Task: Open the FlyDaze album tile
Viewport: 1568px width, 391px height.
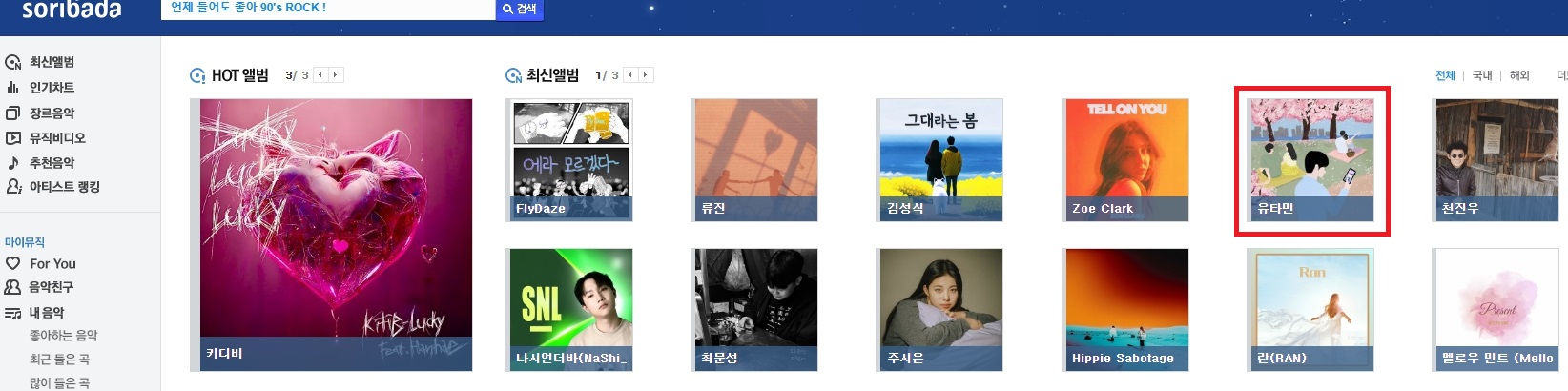Action: point(570,159)
